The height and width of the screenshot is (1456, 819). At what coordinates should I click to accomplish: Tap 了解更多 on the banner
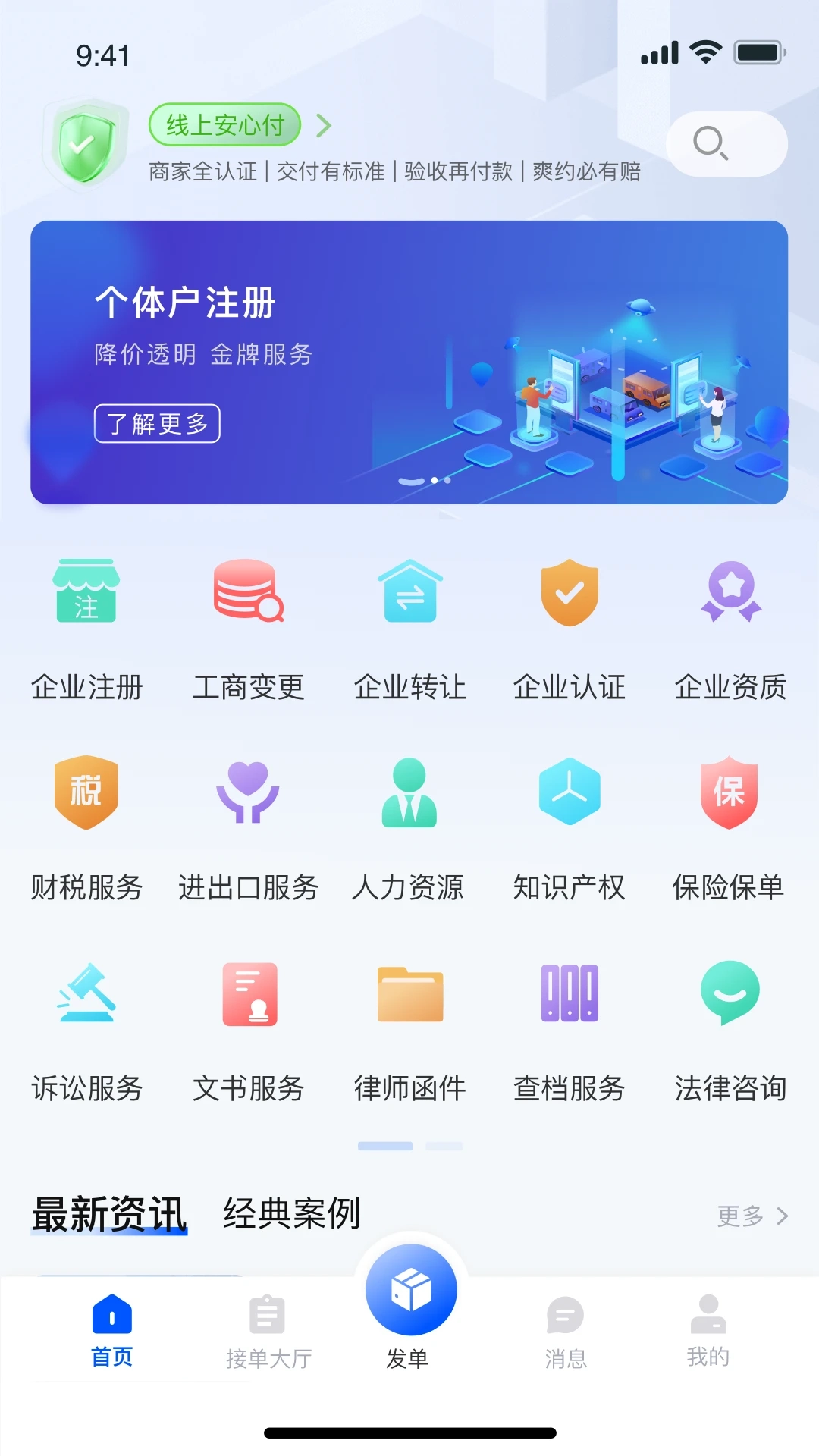[x=156, y=424]
